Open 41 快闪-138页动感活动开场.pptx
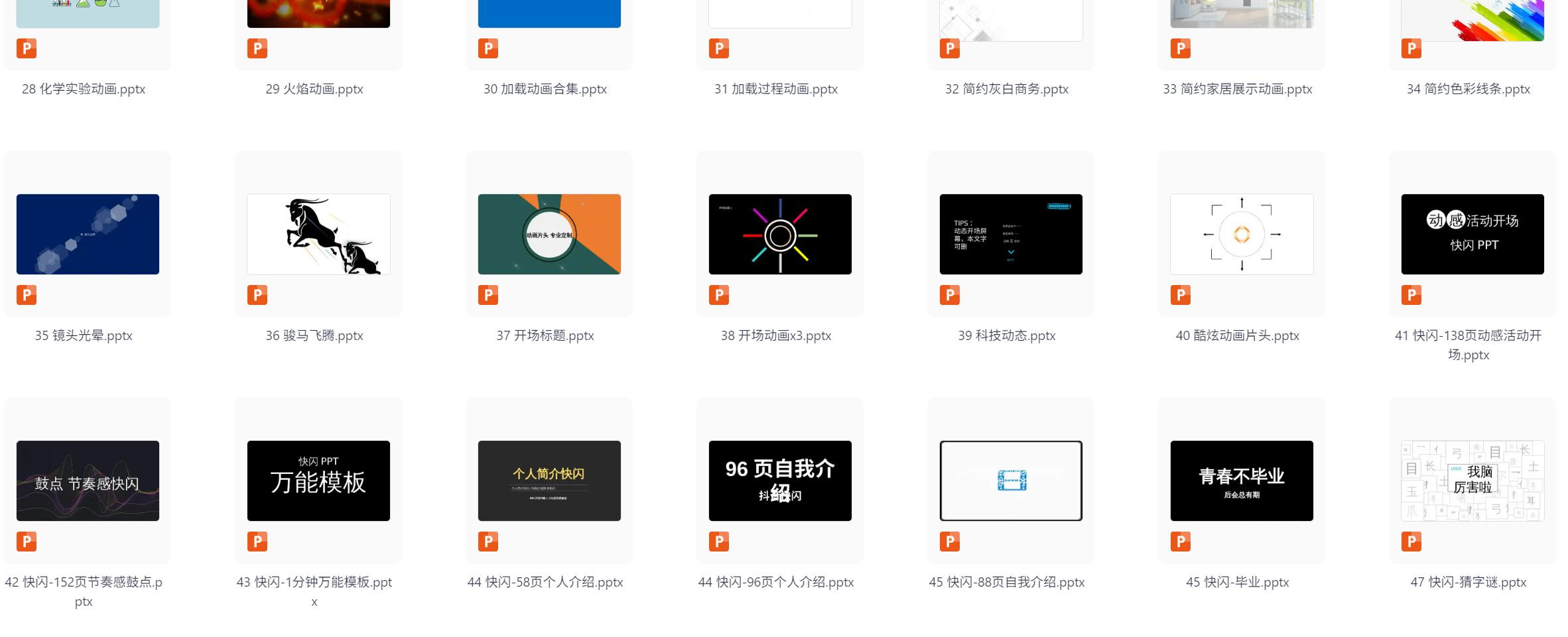Screen dimensions: 1568x637 1472,234
